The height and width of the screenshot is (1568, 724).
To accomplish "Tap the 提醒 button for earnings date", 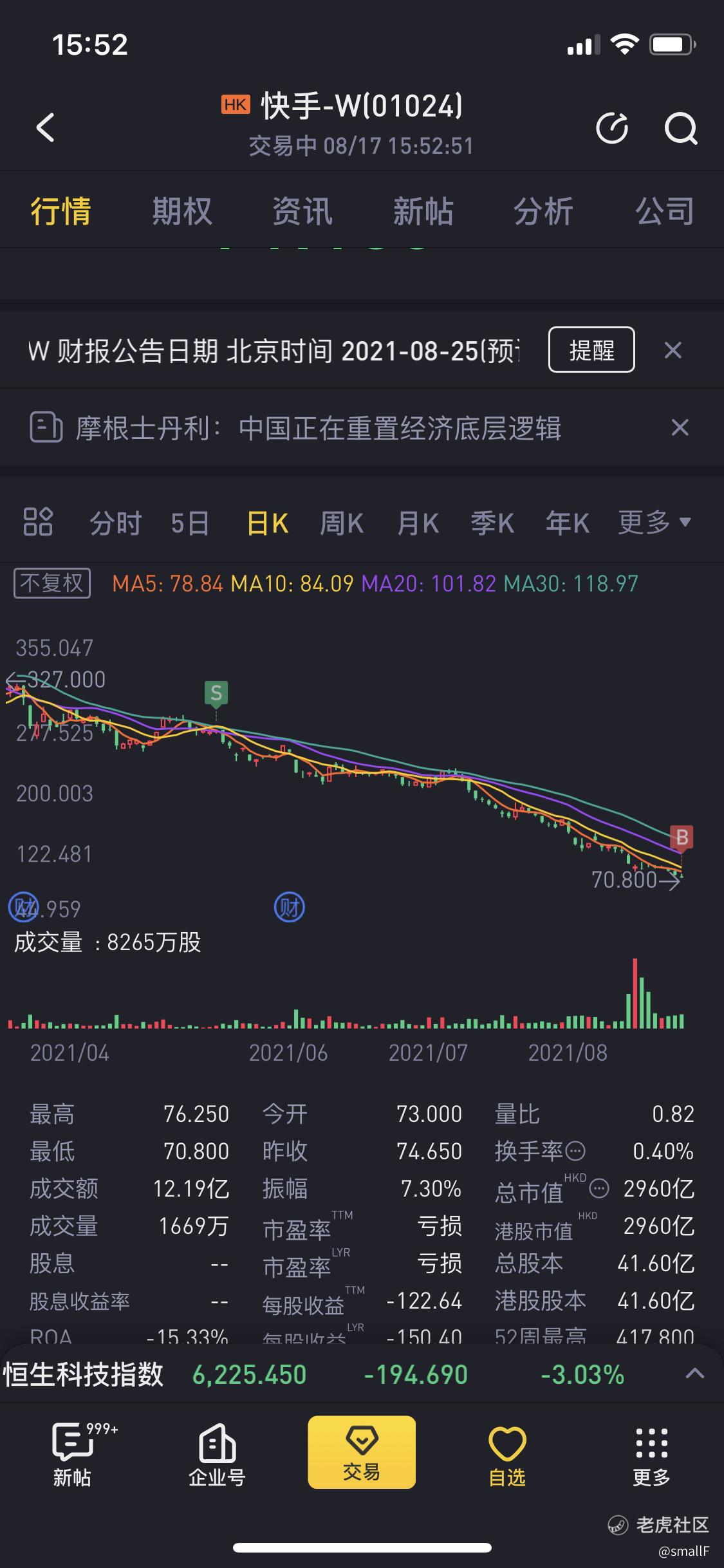I will [x=591, y=350].
